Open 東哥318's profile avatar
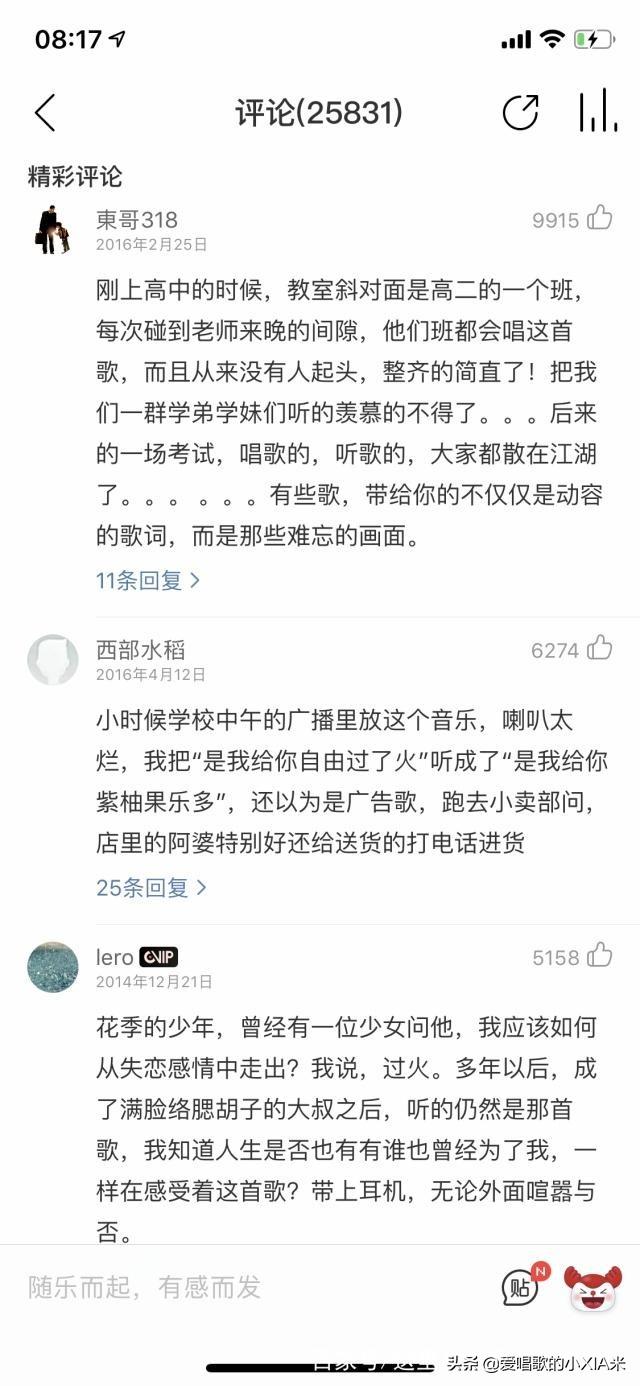 53,228
